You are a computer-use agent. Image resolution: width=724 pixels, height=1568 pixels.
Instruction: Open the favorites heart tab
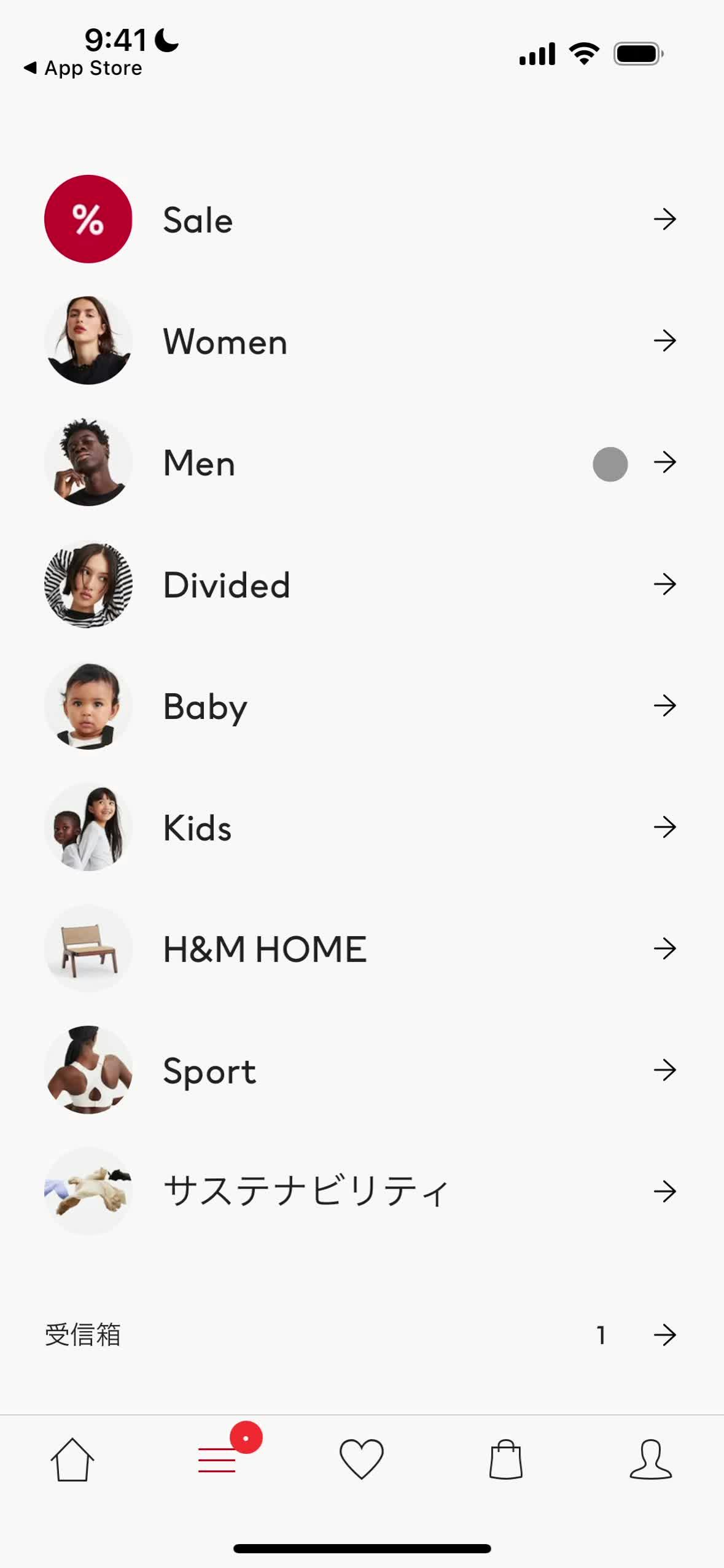[x=362, y=1459]
